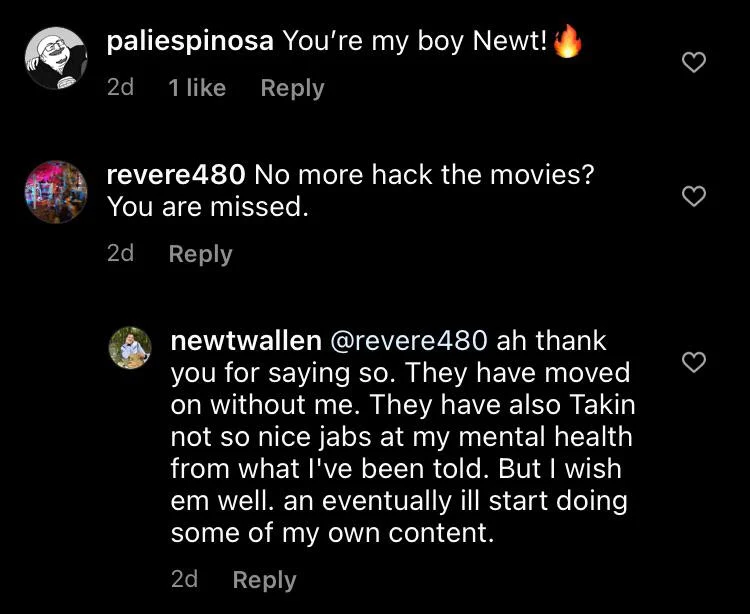Open the @revere480 mention link
750x614 pixels.
click(407, 341)
